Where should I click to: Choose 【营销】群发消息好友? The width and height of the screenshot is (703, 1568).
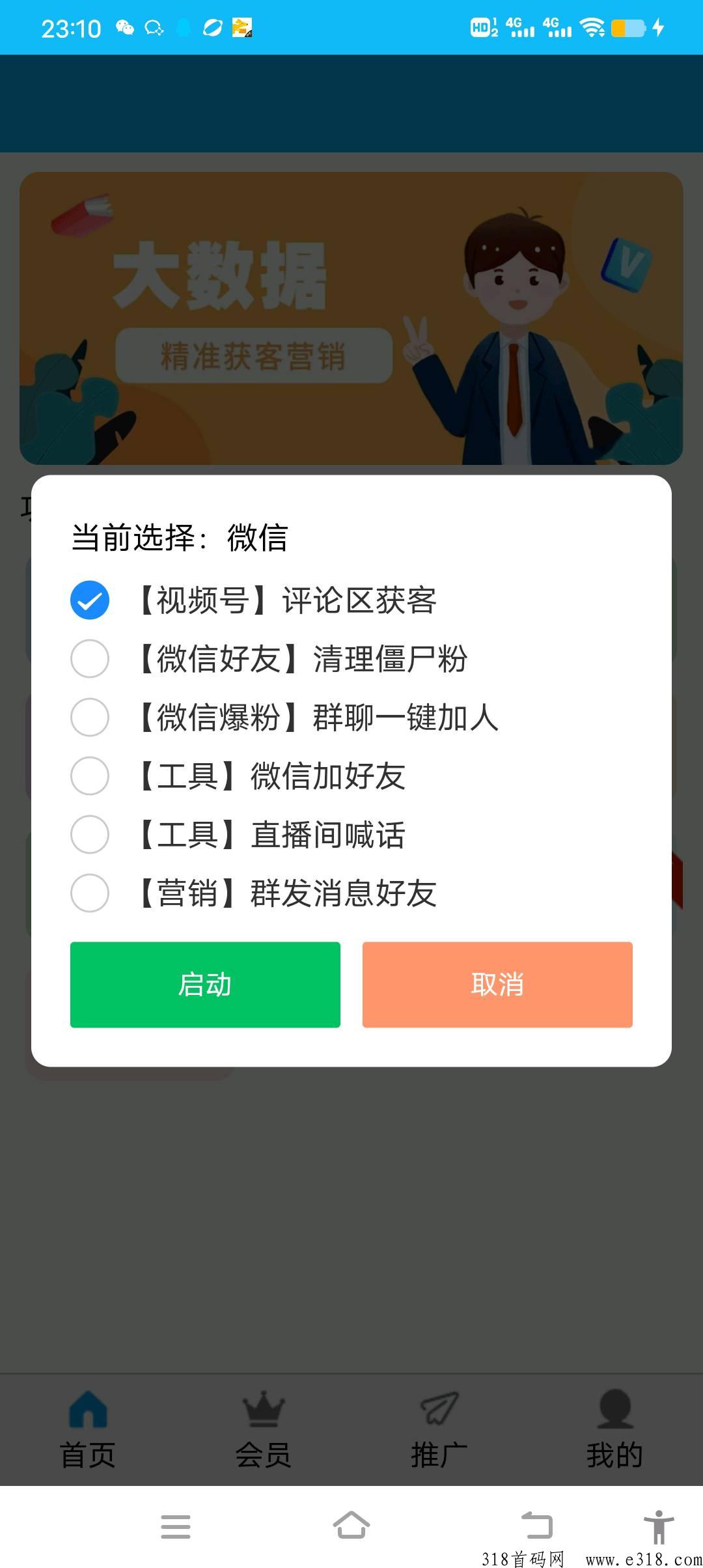click(254, 893)
